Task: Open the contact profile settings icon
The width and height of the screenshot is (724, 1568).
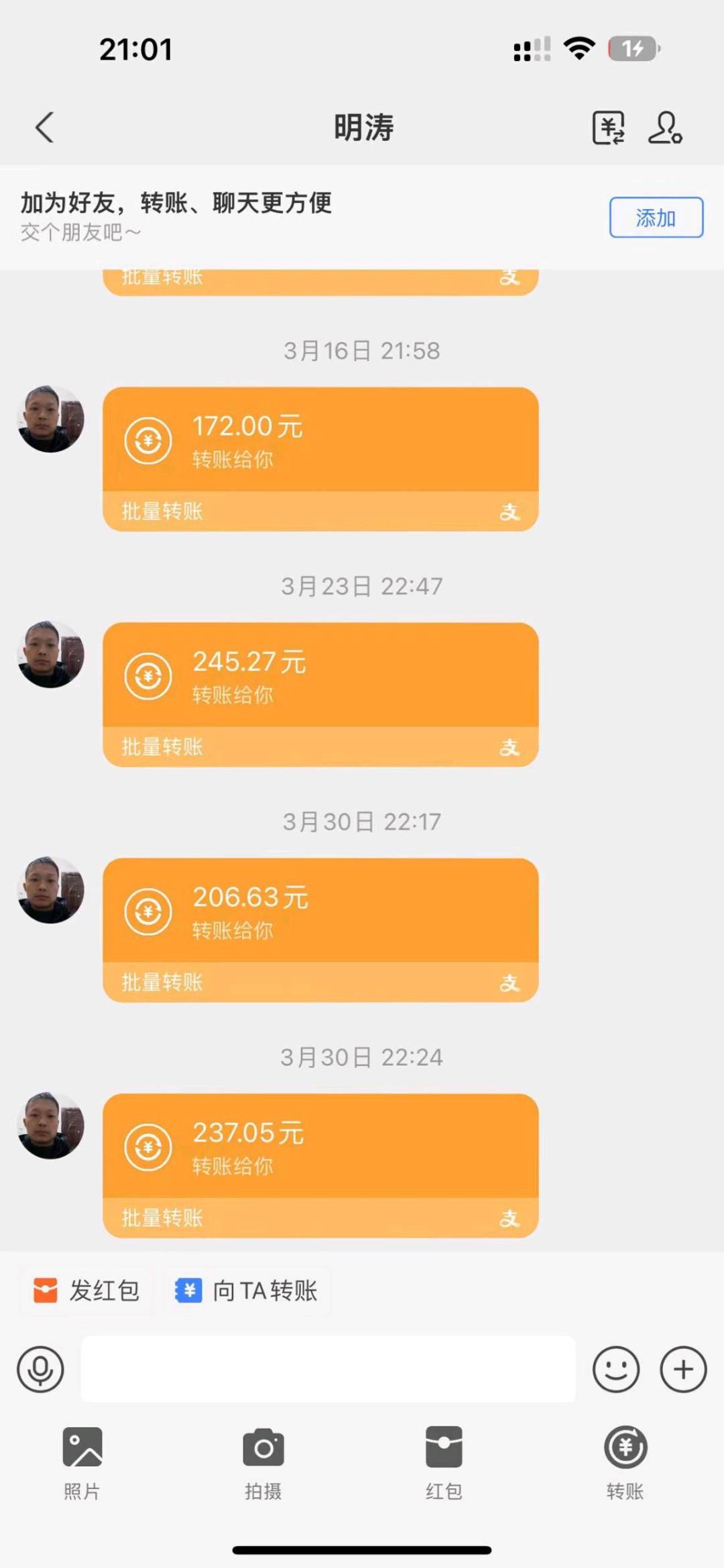Action: pyautogui.click(x=665, y=127)
